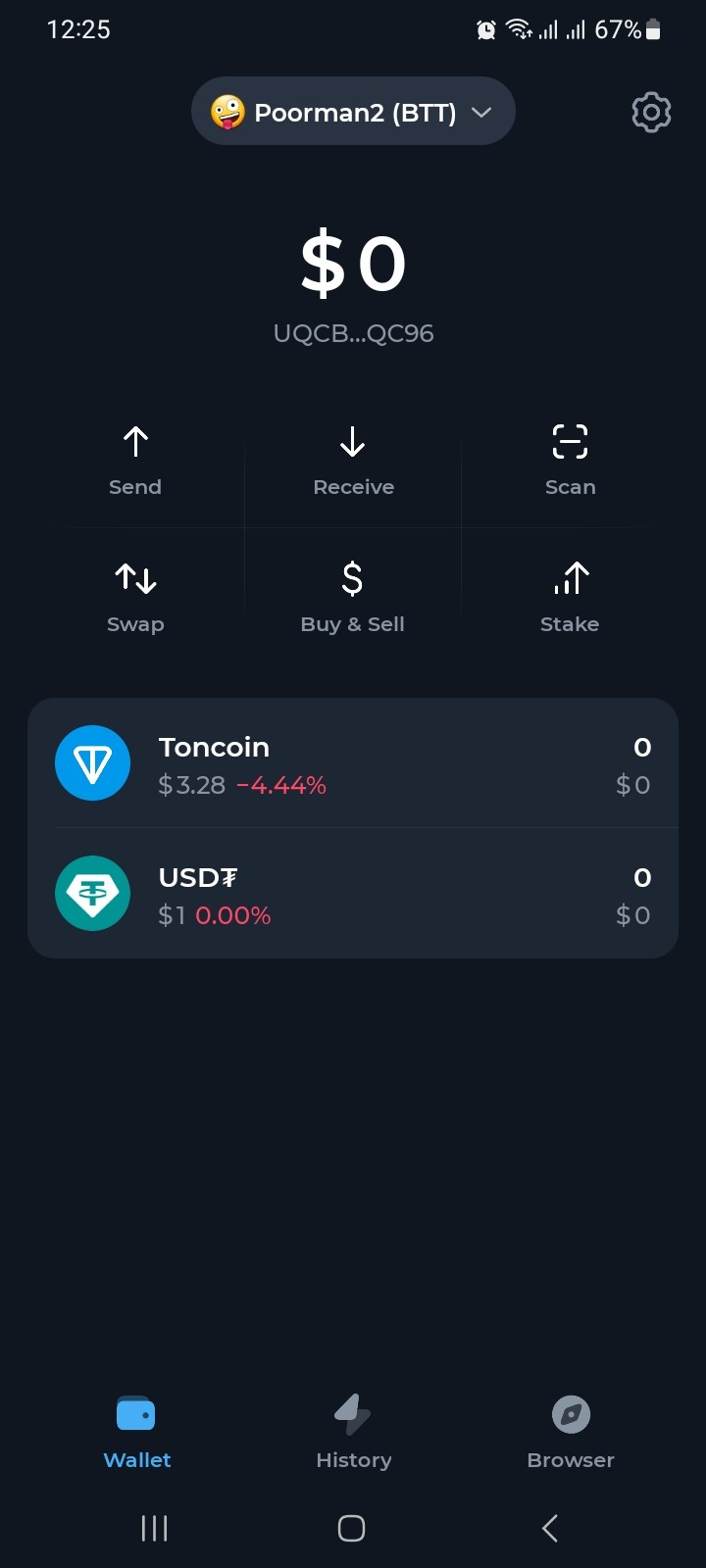Open the Receive option
The image size is (706, 1568).
pyautogui.click(x=353, y=462)
